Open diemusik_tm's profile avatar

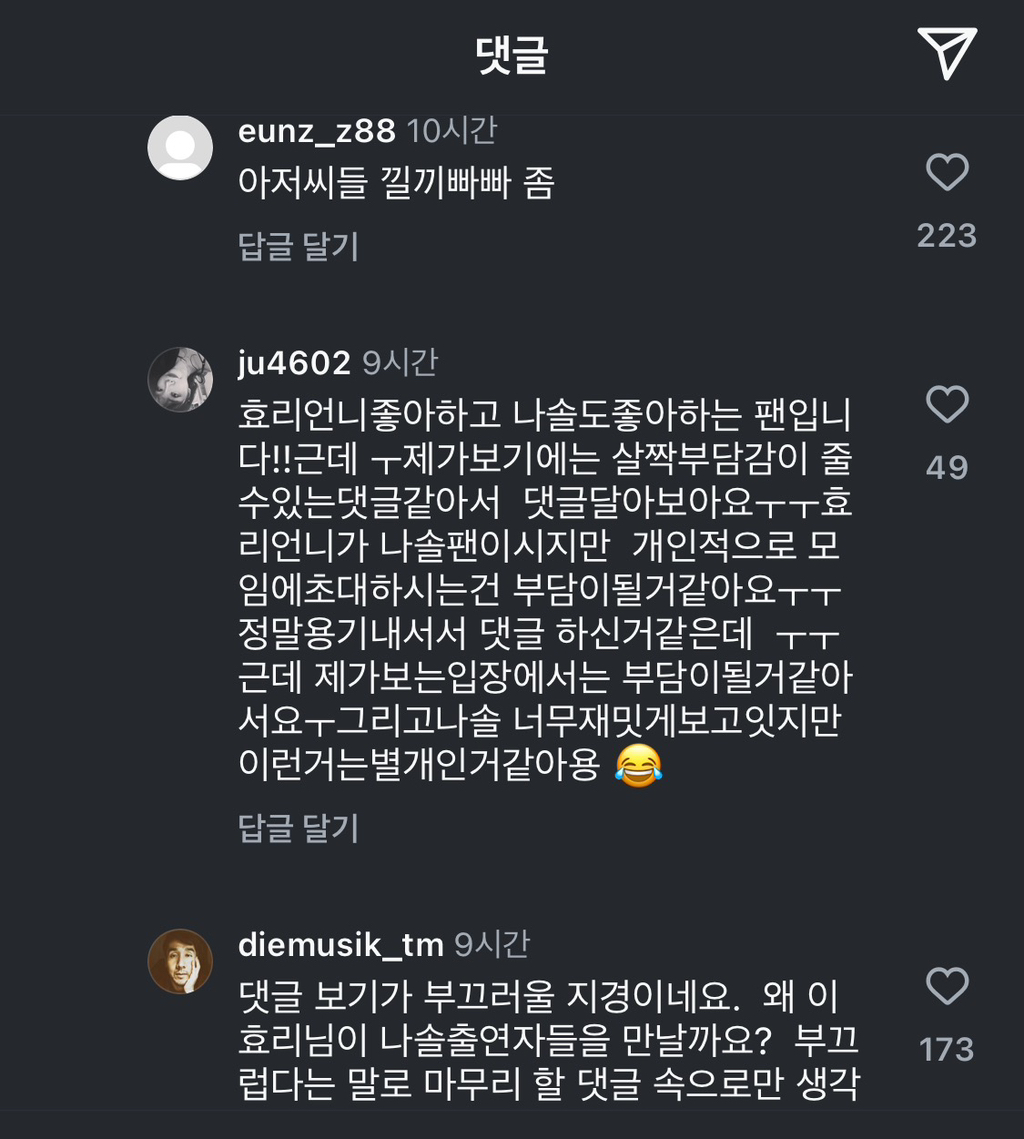pos(180,961)
